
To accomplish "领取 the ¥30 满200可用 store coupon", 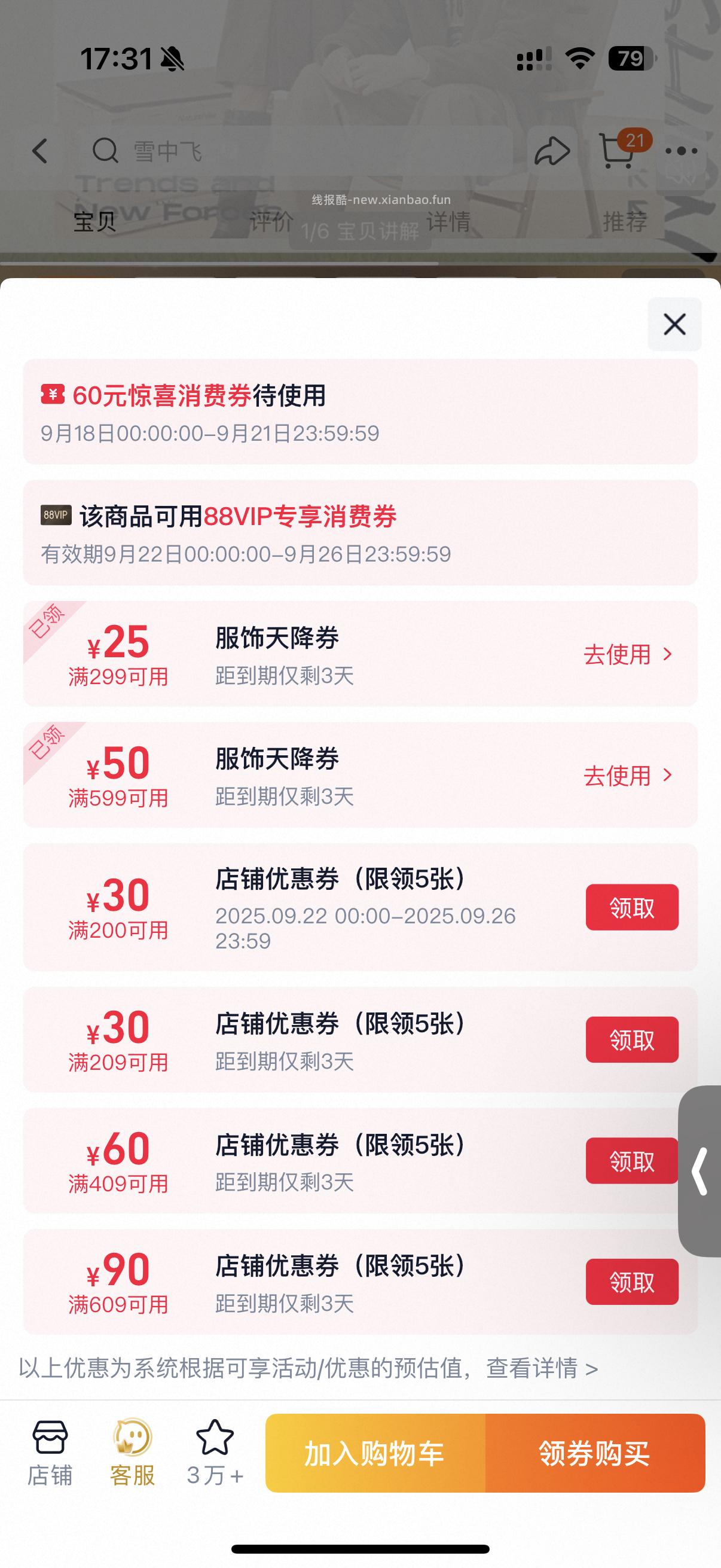I will pyautogui.click(x=631, y=908).
